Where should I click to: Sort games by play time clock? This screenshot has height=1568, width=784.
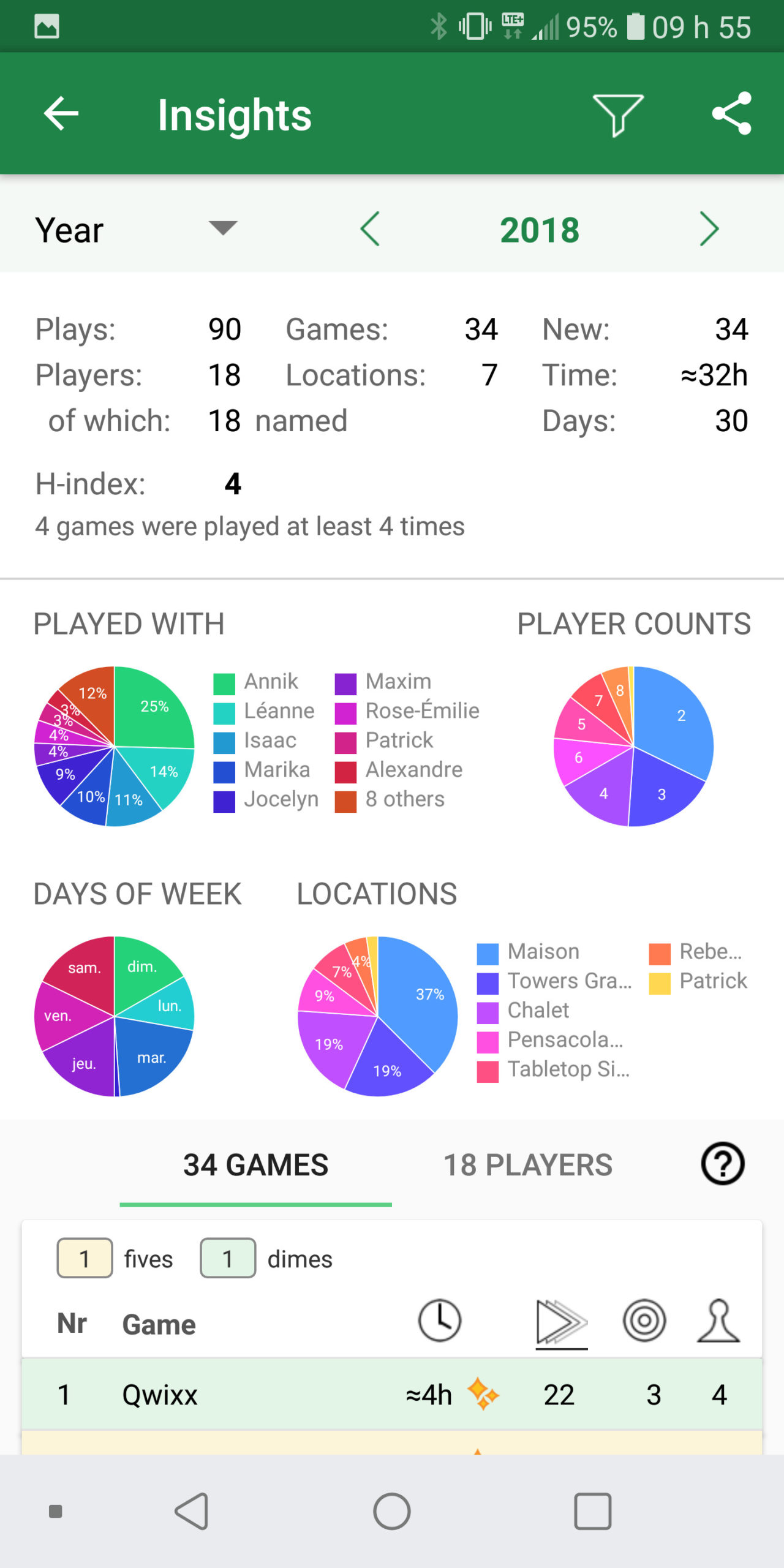[x=439, y=1321]
